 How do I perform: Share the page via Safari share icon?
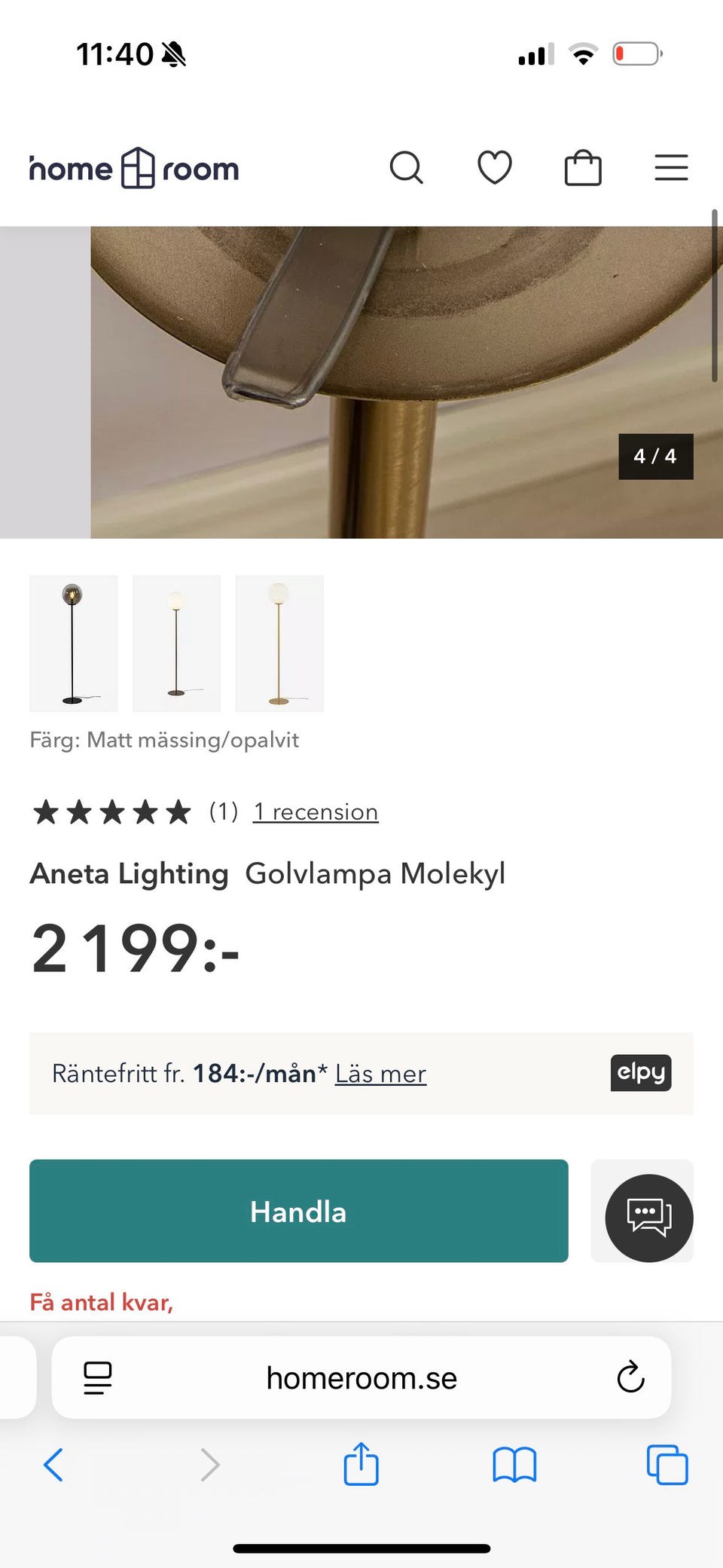pyautogui.click(x=361, y=1465)
